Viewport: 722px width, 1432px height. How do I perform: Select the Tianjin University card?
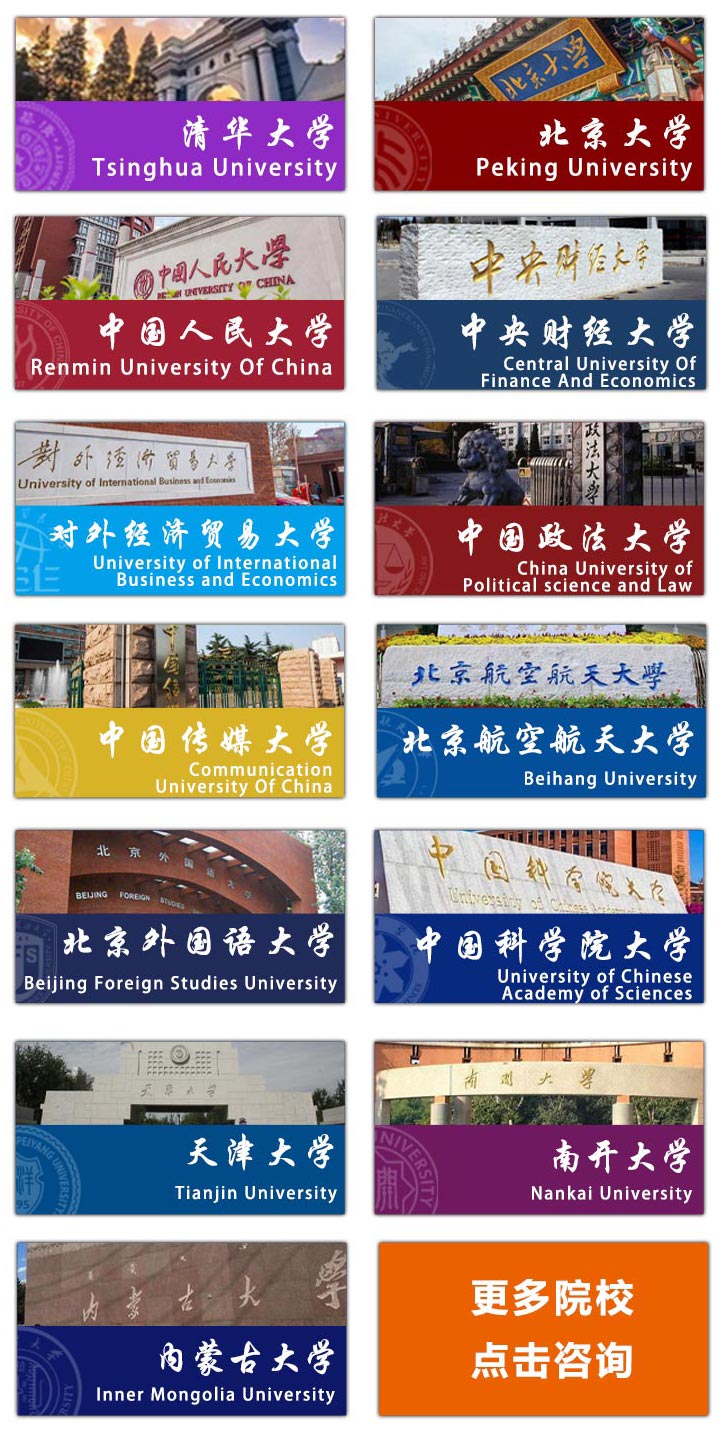point(180,1127)
